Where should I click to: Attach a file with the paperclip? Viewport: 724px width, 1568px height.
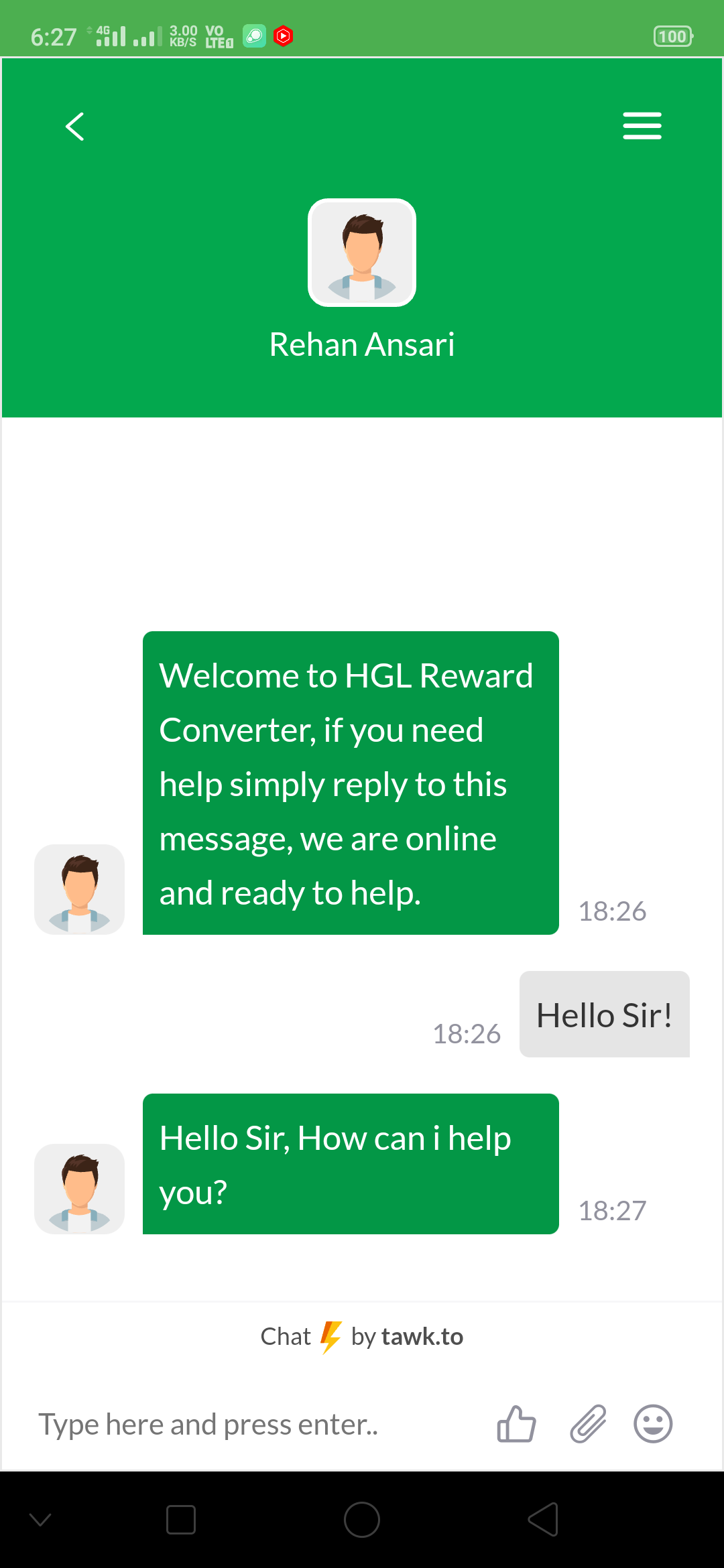tap(588, 1424)
